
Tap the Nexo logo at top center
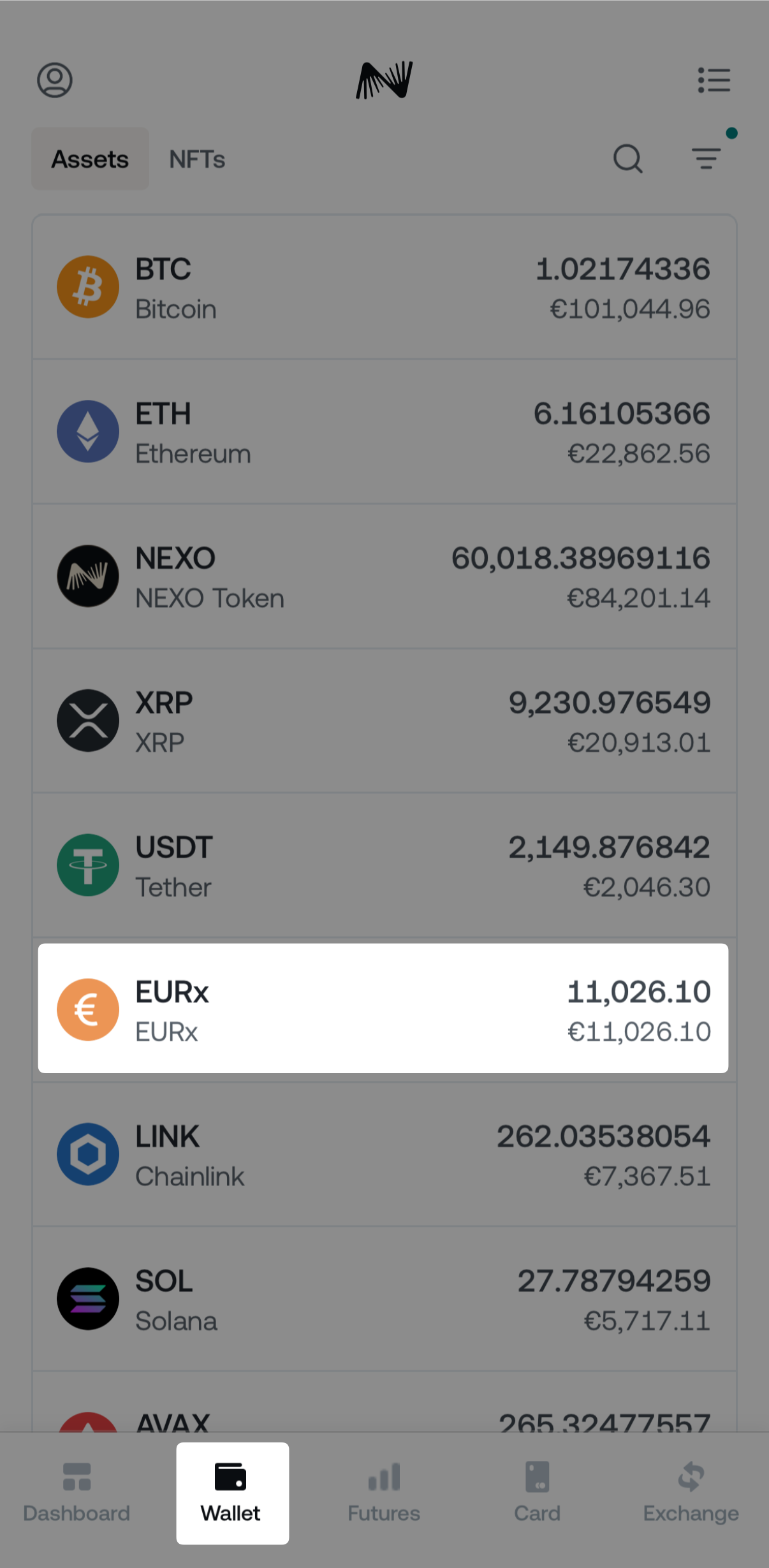[x=384, y=80]
